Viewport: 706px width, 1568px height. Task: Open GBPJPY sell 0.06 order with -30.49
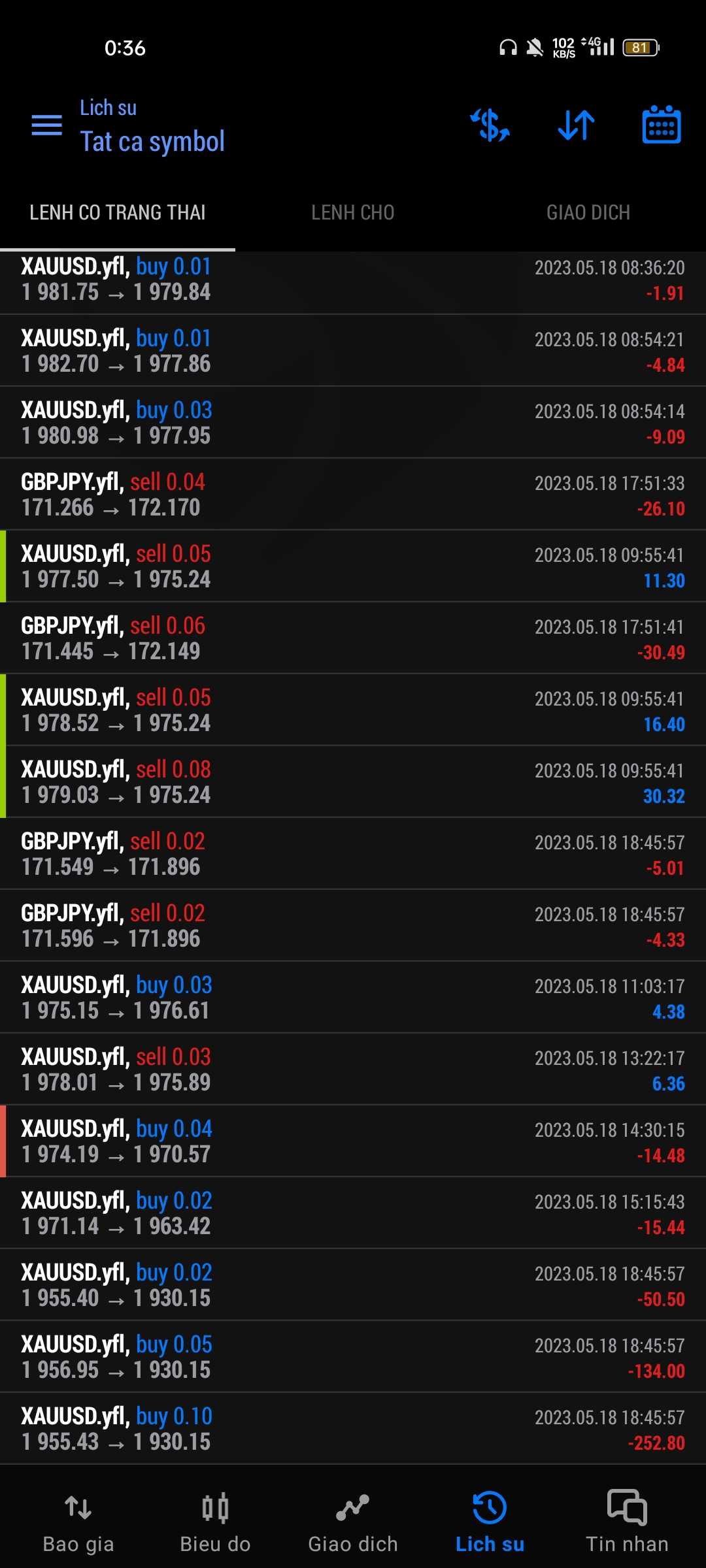pos(353,638)
